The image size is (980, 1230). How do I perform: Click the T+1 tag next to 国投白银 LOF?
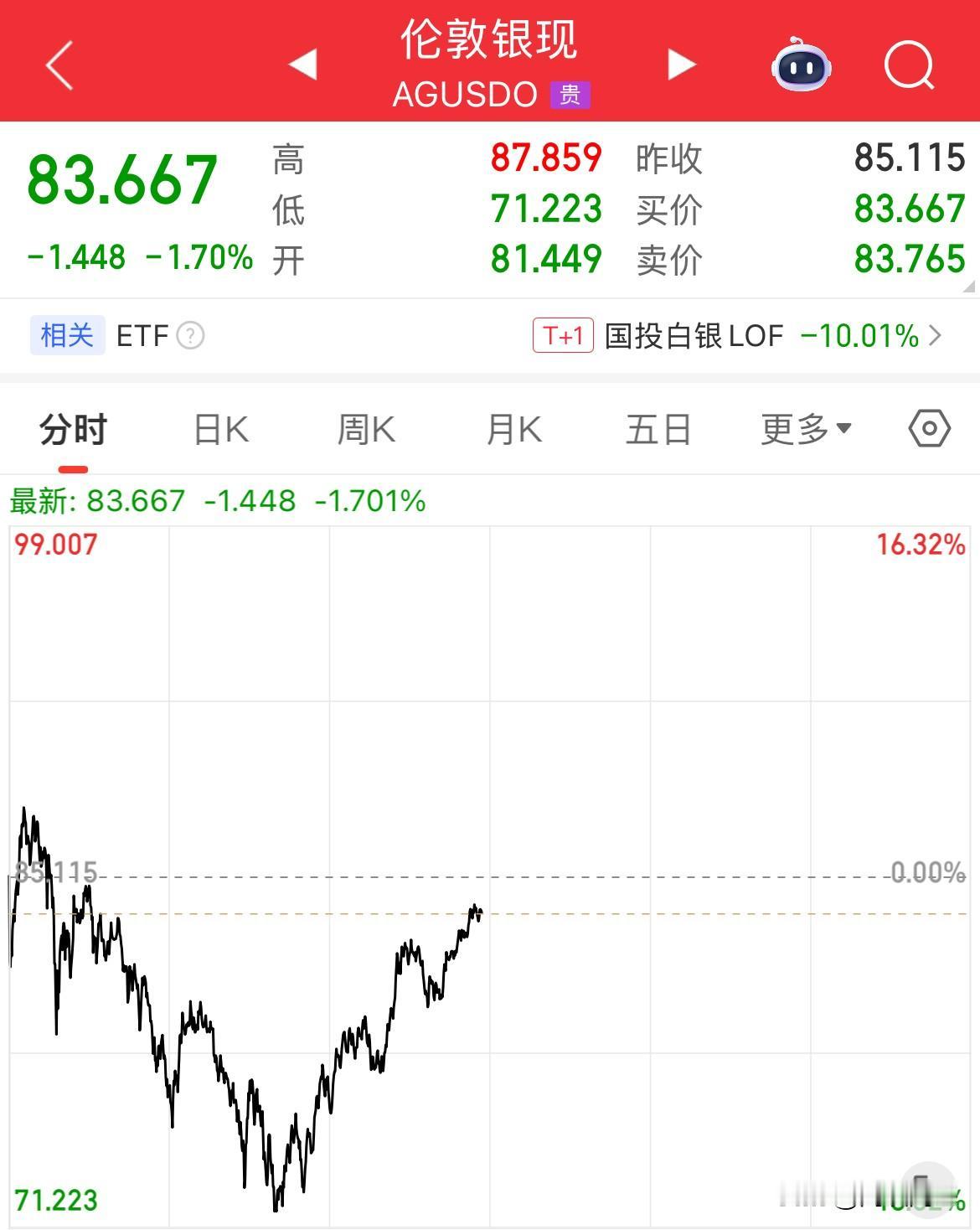point(563,335)
